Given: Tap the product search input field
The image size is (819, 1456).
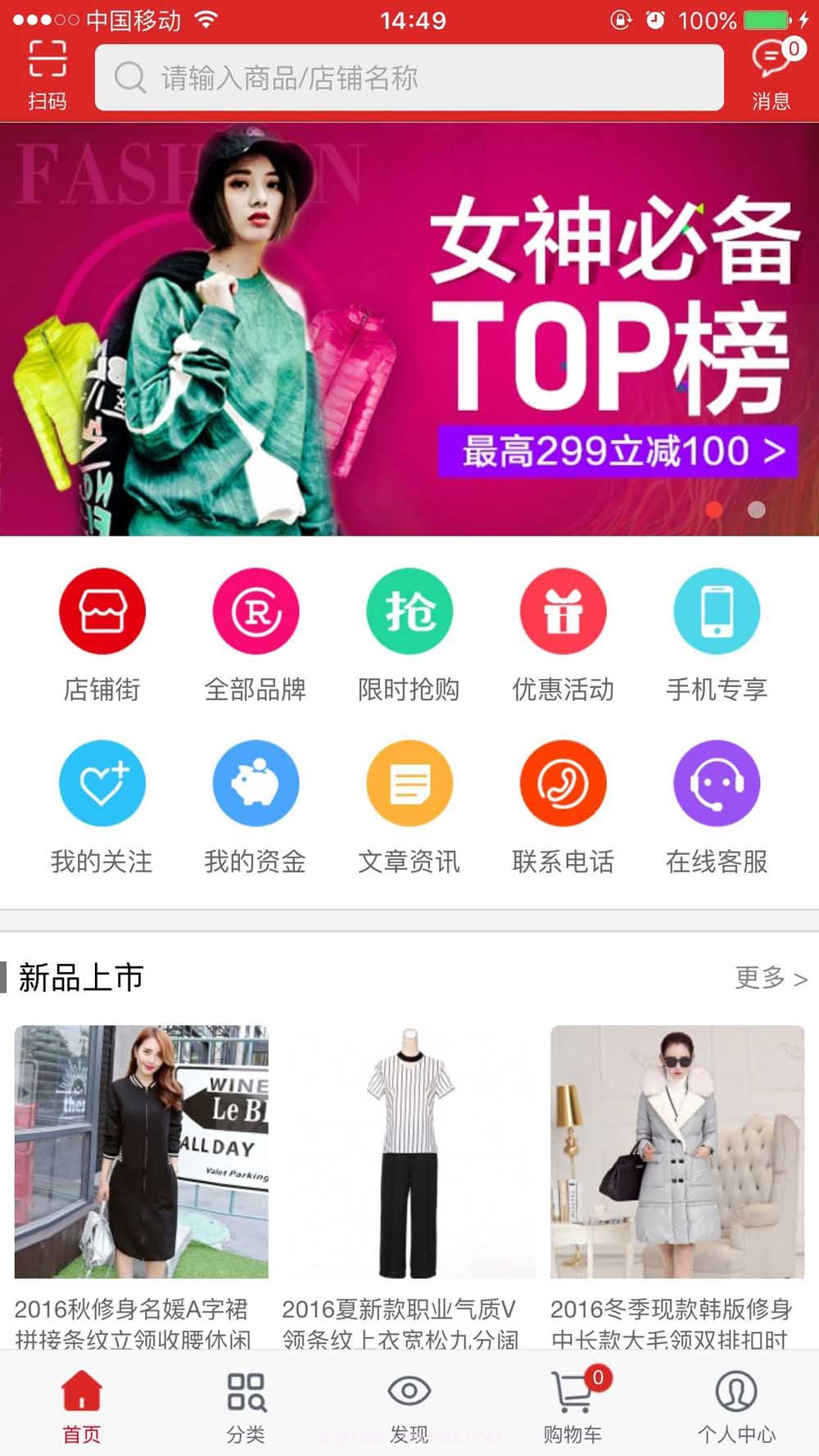Looking at the screenshot, I should (x=409, y=77).
